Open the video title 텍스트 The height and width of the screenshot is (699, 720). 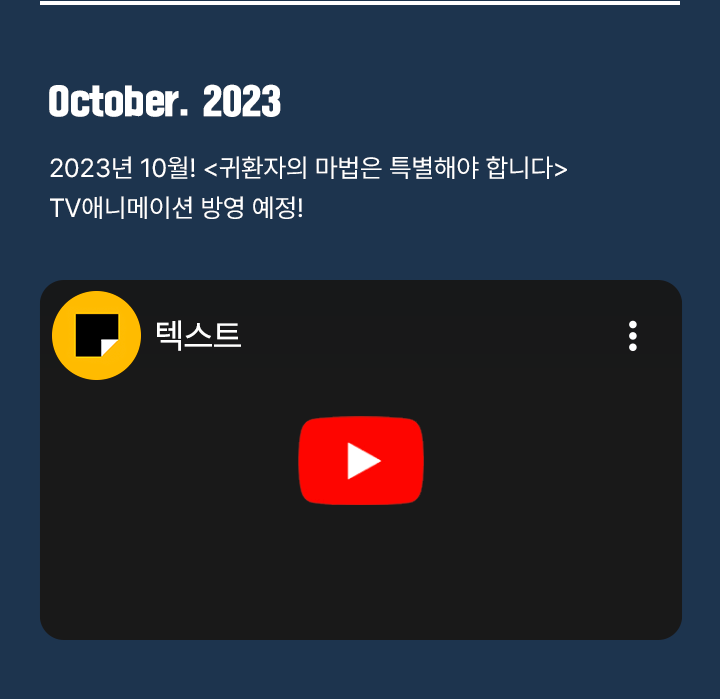click(198, 334)
